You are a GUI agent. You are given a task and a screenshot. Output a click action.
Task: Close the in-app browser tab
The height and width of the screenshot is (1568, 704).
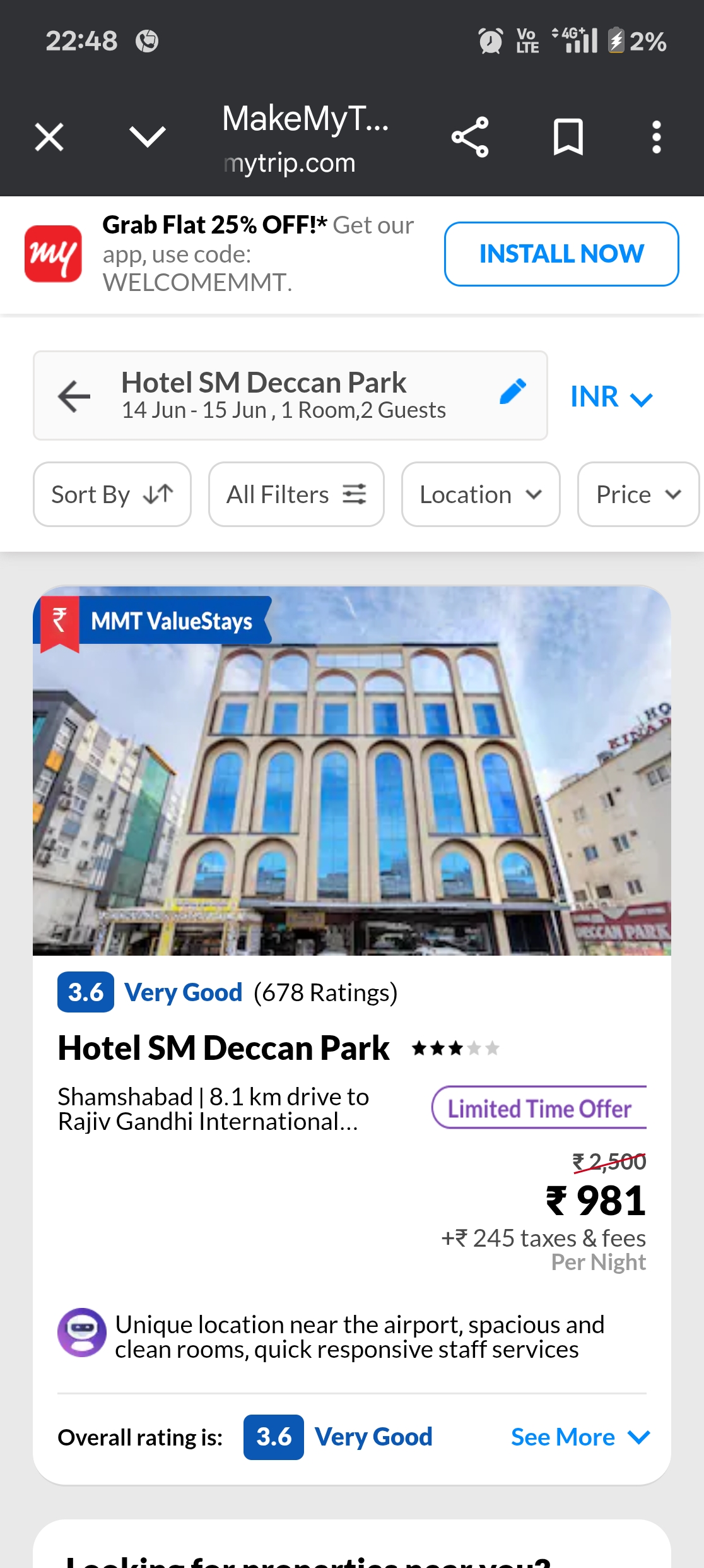click(49, 137)
